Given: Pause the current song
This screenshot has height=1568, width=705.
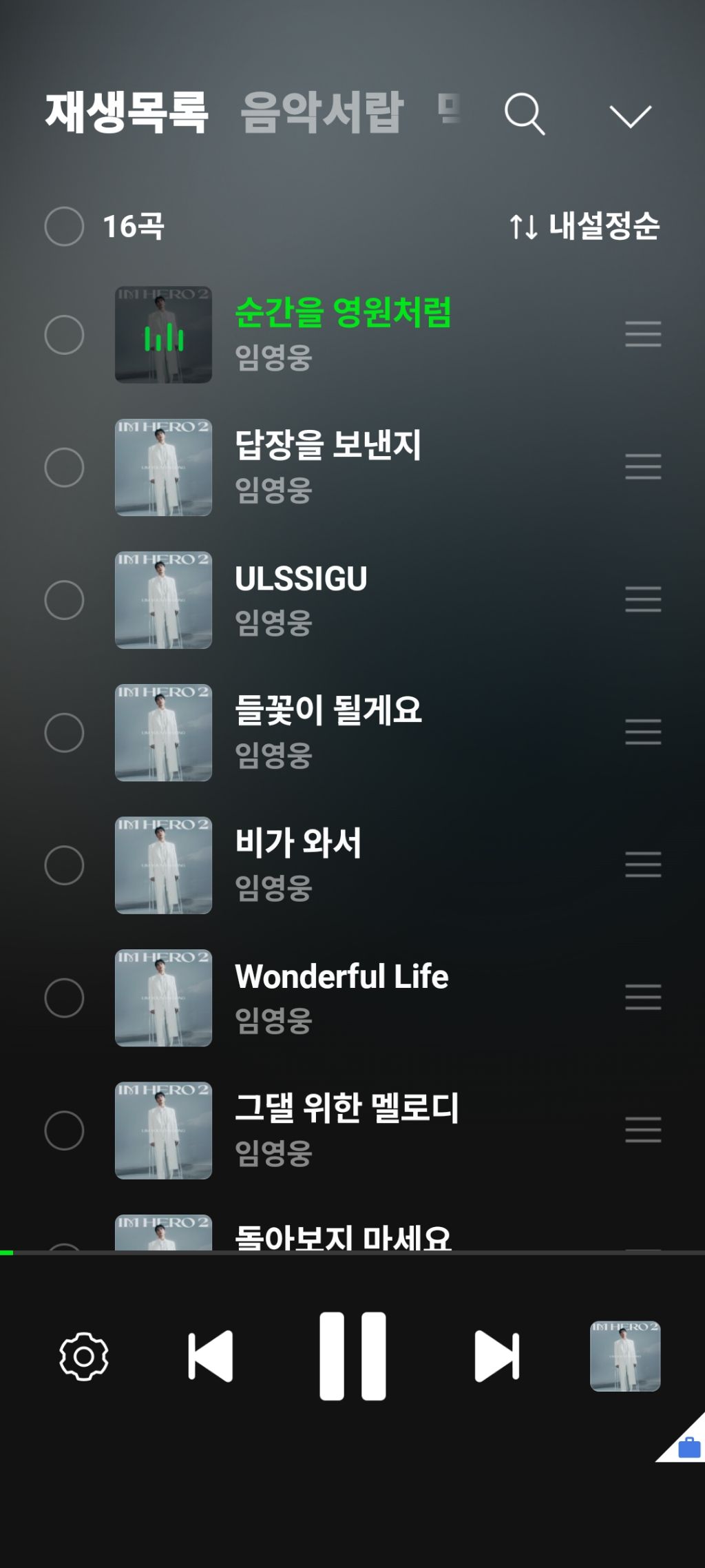Looking at the screenshot, I should pyautogui.click(x=352, y=1356).
